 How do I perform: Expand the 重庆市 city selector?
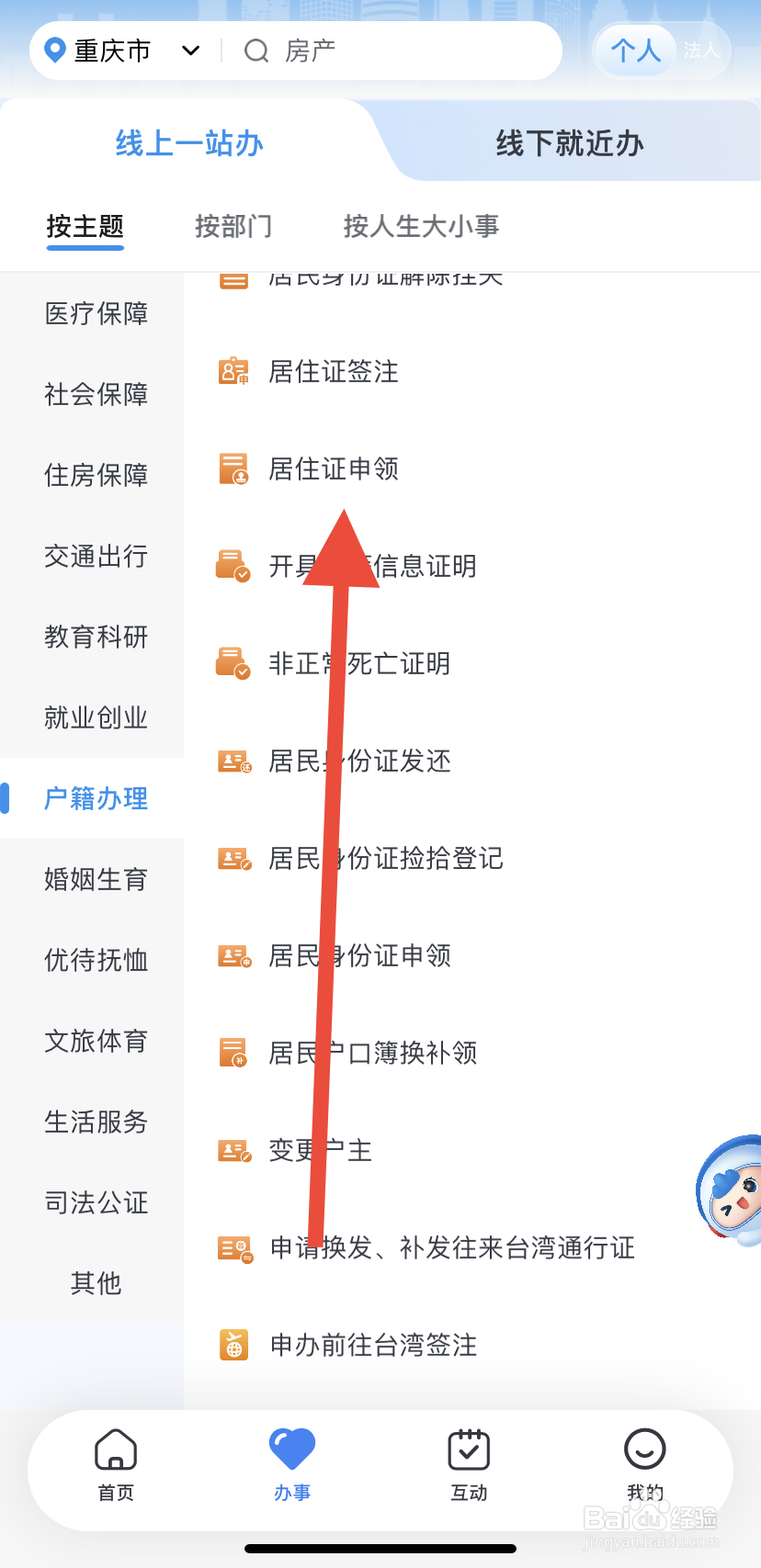[190, 51]
